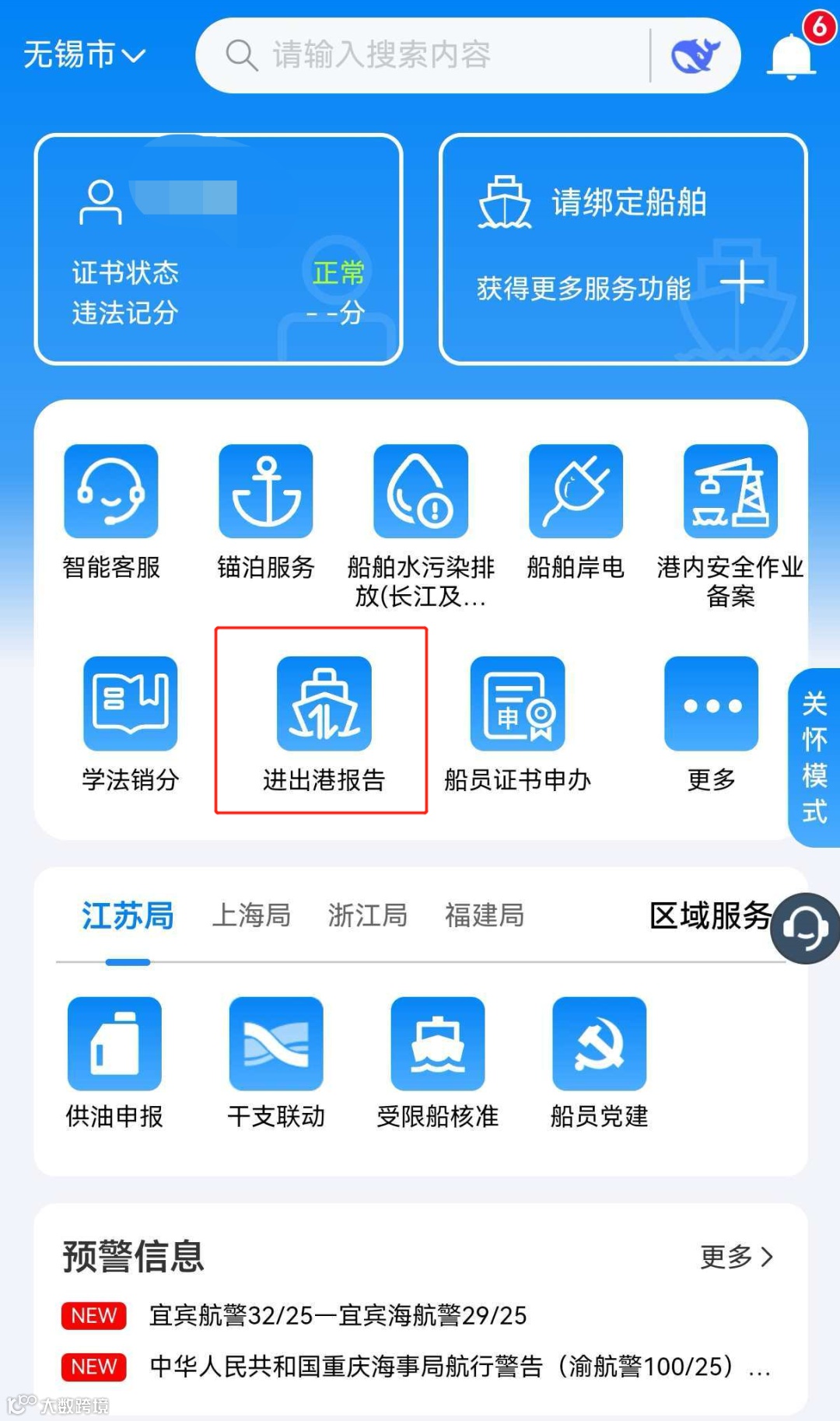This screenshot has height=1421, width=840.
Task: Open the 干支联动 service icon
Action: [x=276, y=1045]
